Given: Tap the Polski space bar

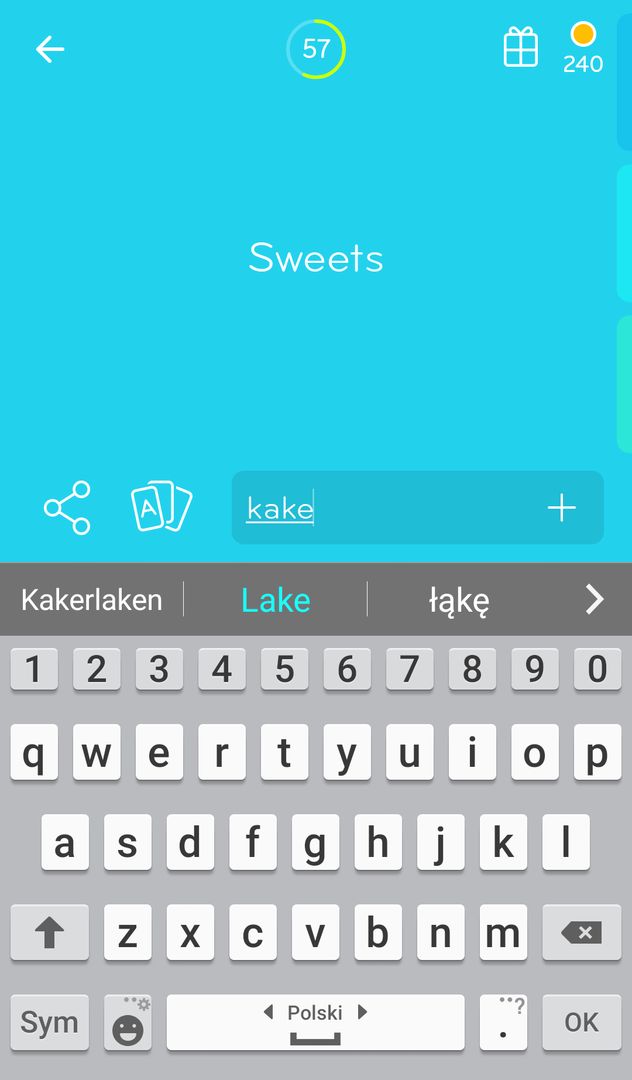Looking at the screenshot, I should (x=315, y=1022).
